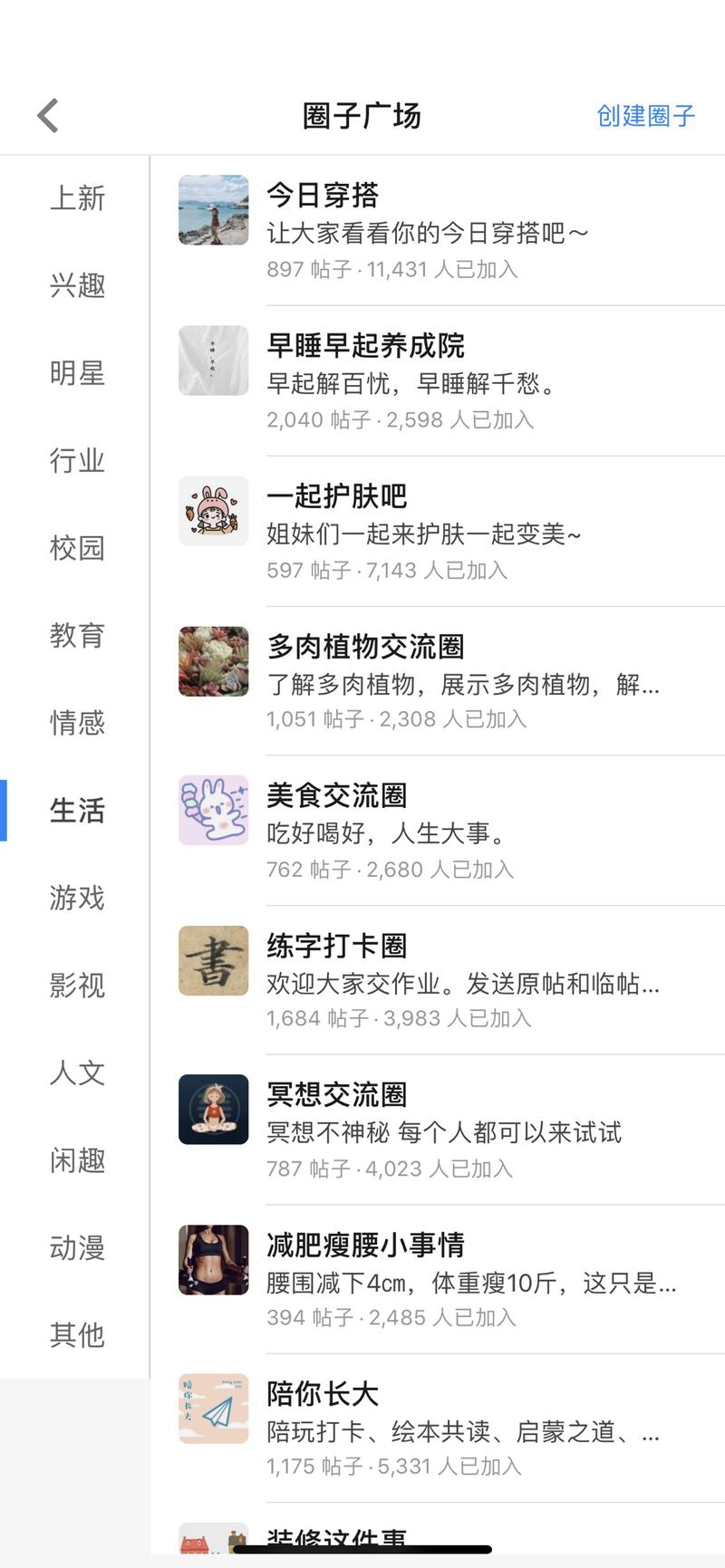
Task: Tap the succulent plant avatar of 多肉植物交流圈
Action: point(213,661)
